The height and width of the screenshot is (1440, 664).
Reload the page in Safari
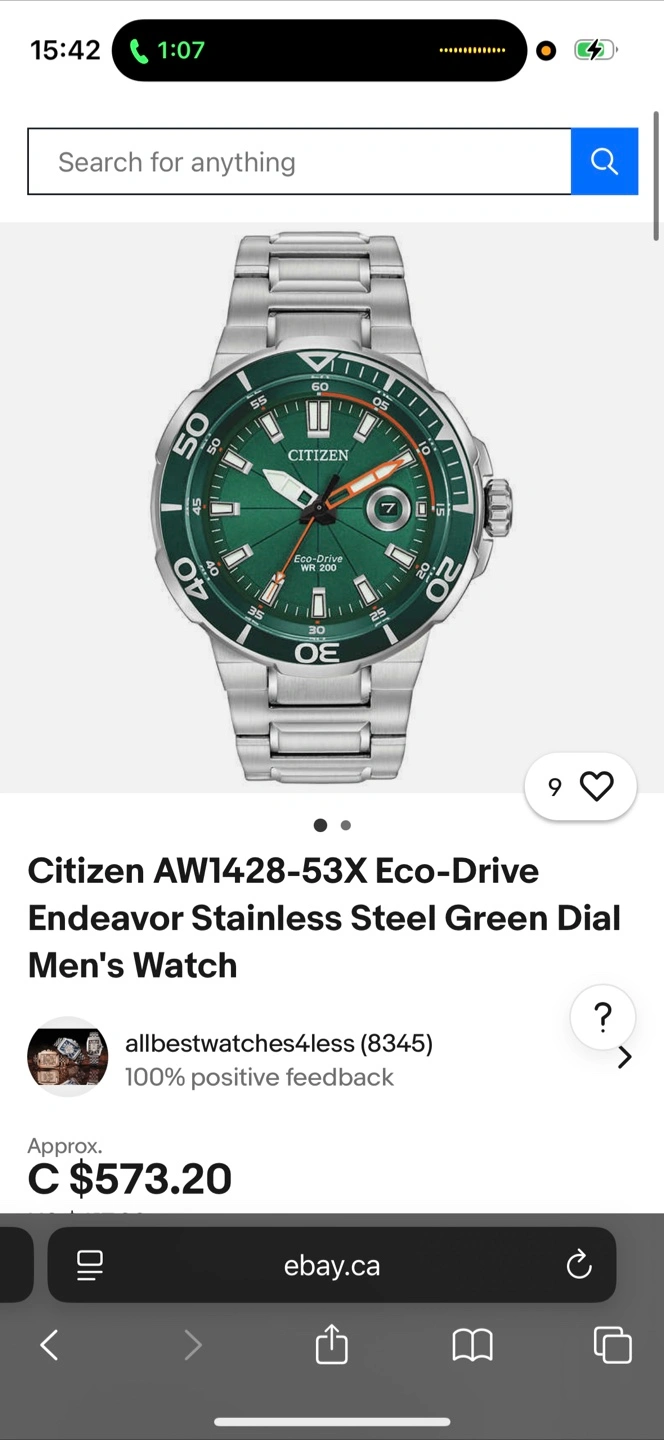coord(579,1266)
